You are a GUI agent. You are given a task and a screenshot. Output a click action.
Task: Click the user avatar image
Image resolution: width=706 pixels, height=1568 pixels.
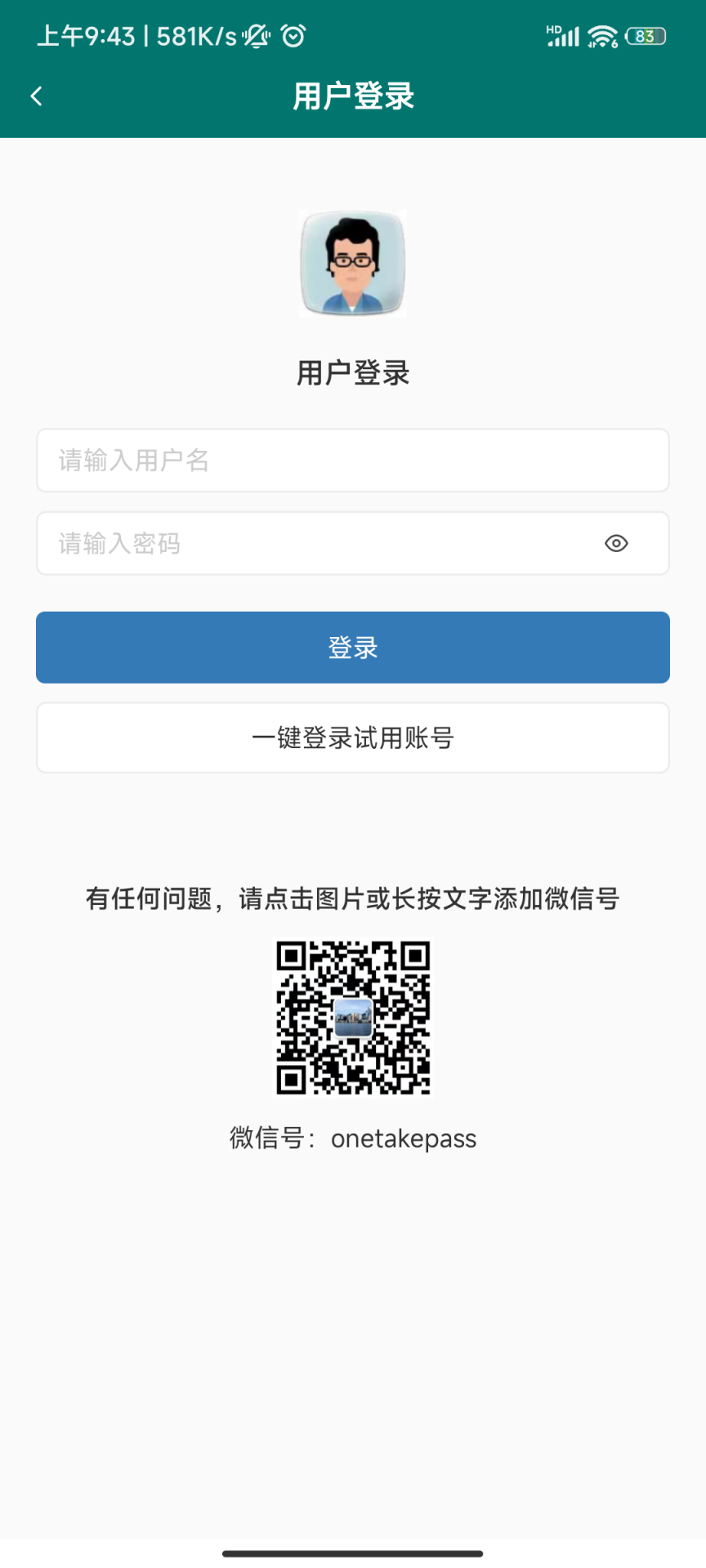(x=353, y=265)
